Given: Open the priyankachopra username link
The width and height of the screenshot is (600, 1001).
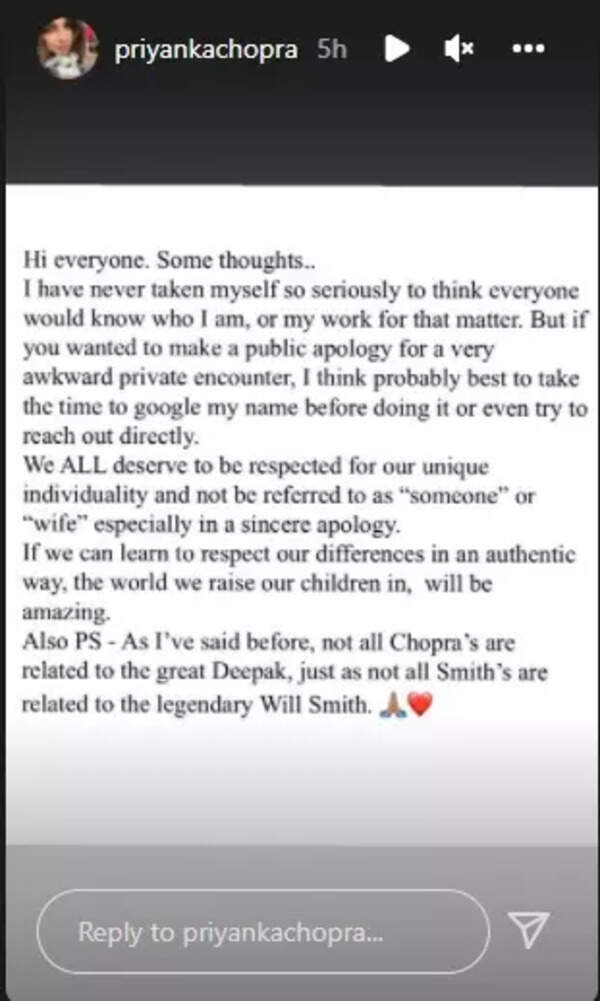Looking at the screenshot, I should pos(206,49).
